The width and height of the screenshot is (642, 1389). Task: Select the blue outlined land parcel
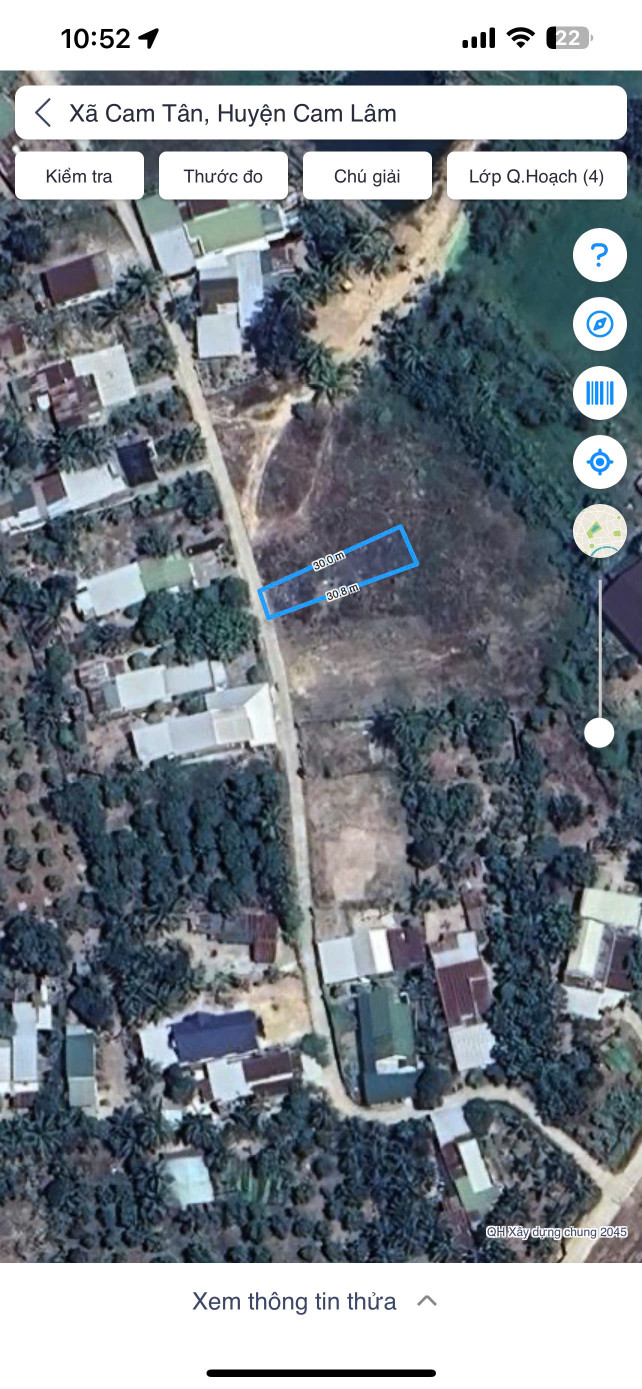[338, 572]
